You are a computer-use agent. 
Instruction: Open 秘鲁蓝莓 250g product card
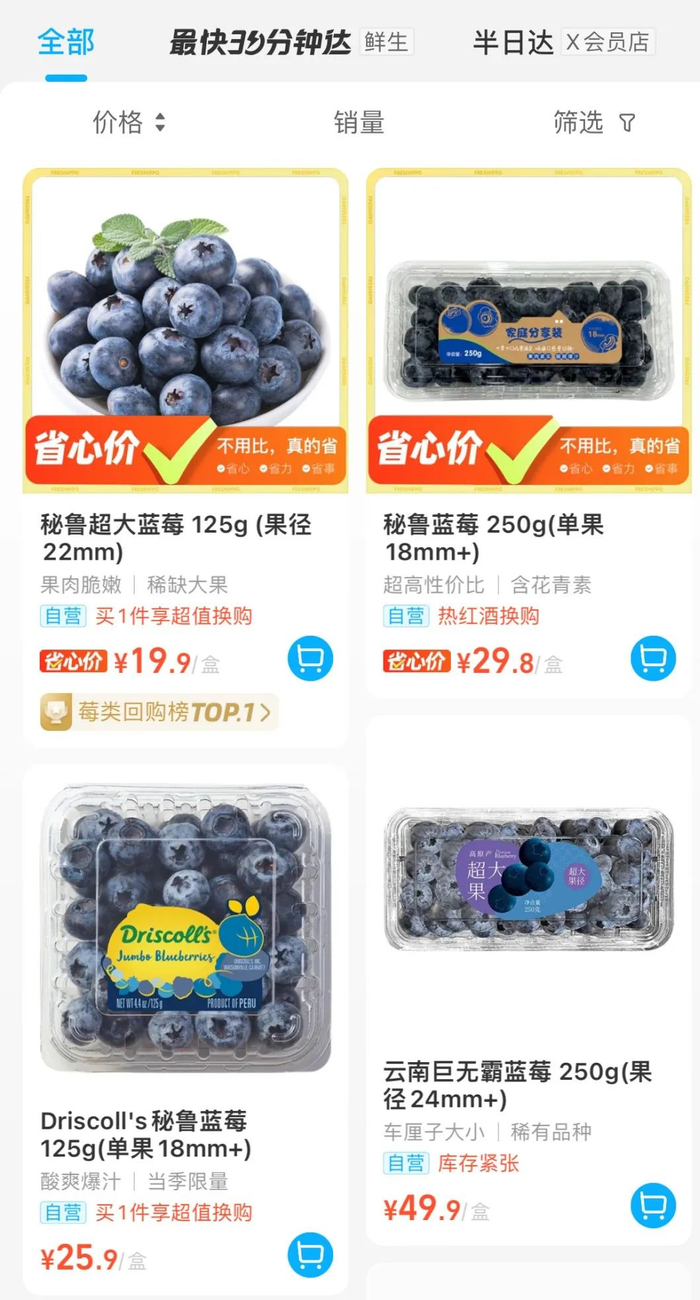528,330
